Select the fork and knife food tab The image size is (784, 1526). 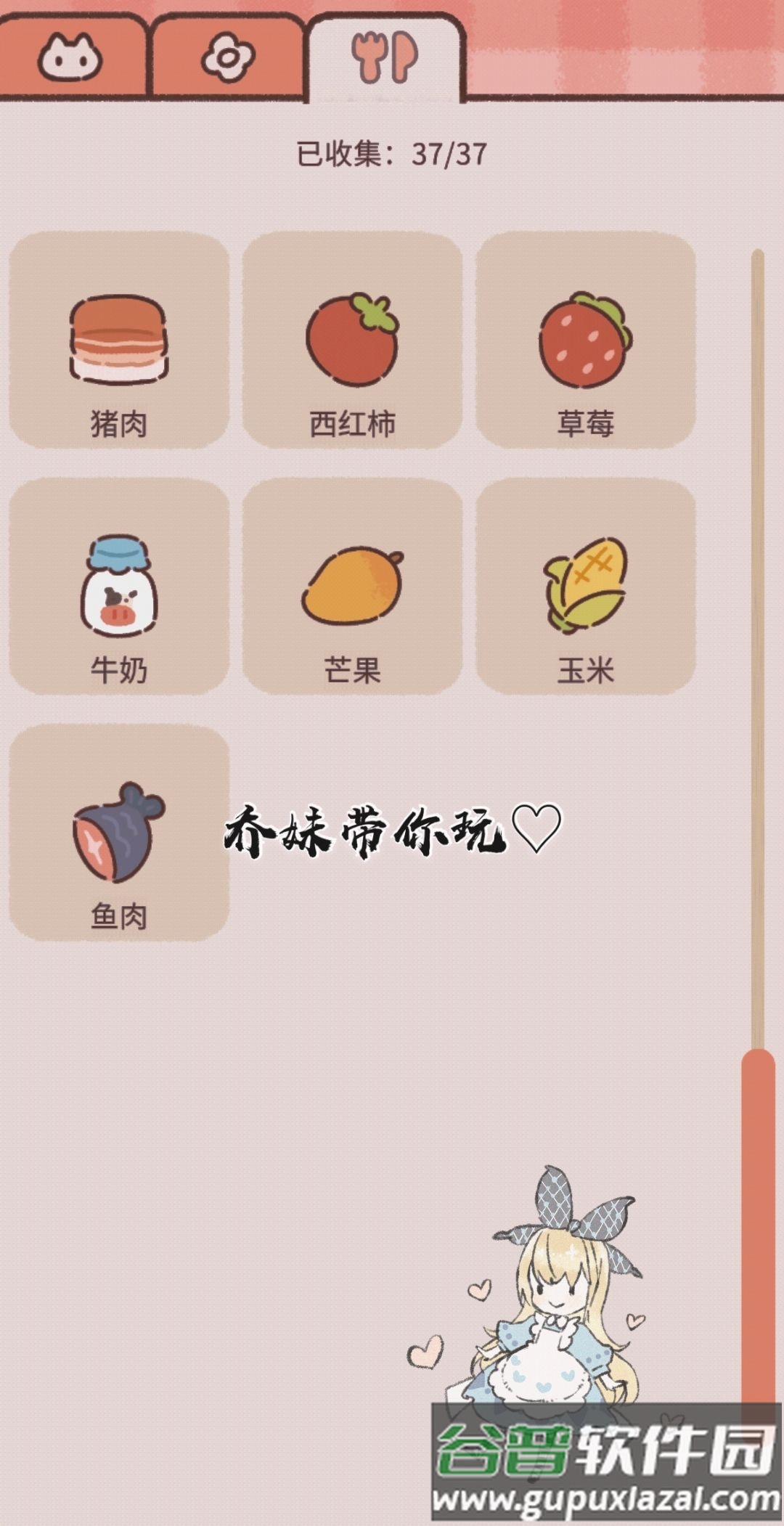coord(385,57)
